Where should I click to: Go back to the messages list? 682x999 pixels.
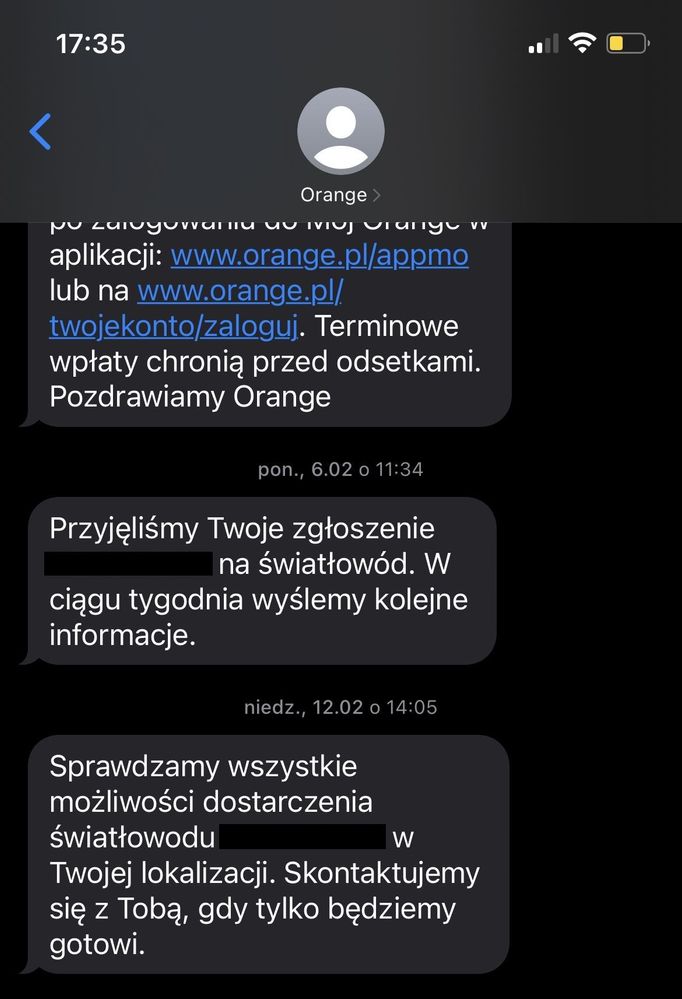pyautogui.click(x=41, y=132)
